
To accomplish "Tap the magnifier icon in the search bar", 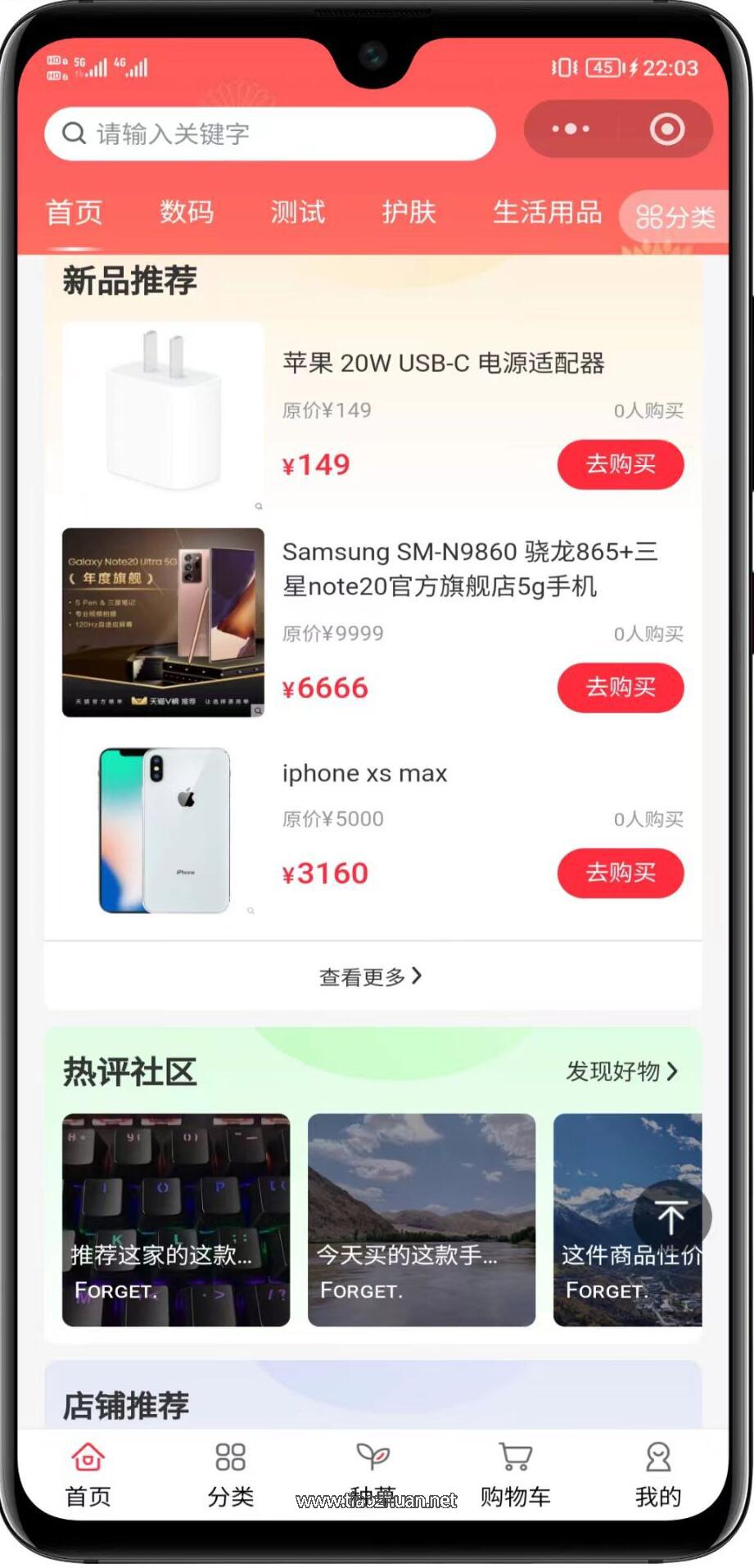I will [74, 133].
